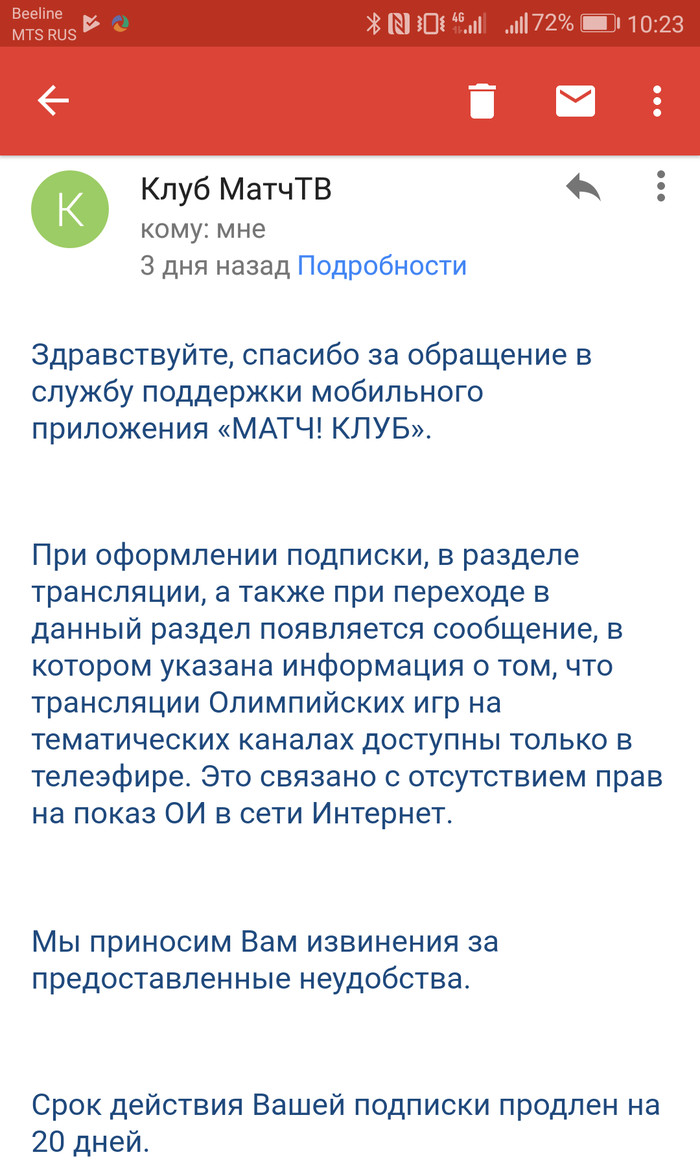
Task: Go back to the inbox
Action: [53, 100]
